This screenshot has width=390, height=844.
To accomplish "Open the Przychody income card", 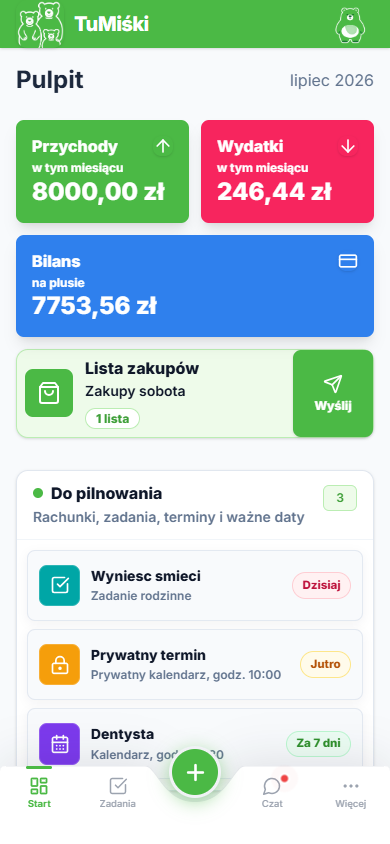I will pos(102,171).
